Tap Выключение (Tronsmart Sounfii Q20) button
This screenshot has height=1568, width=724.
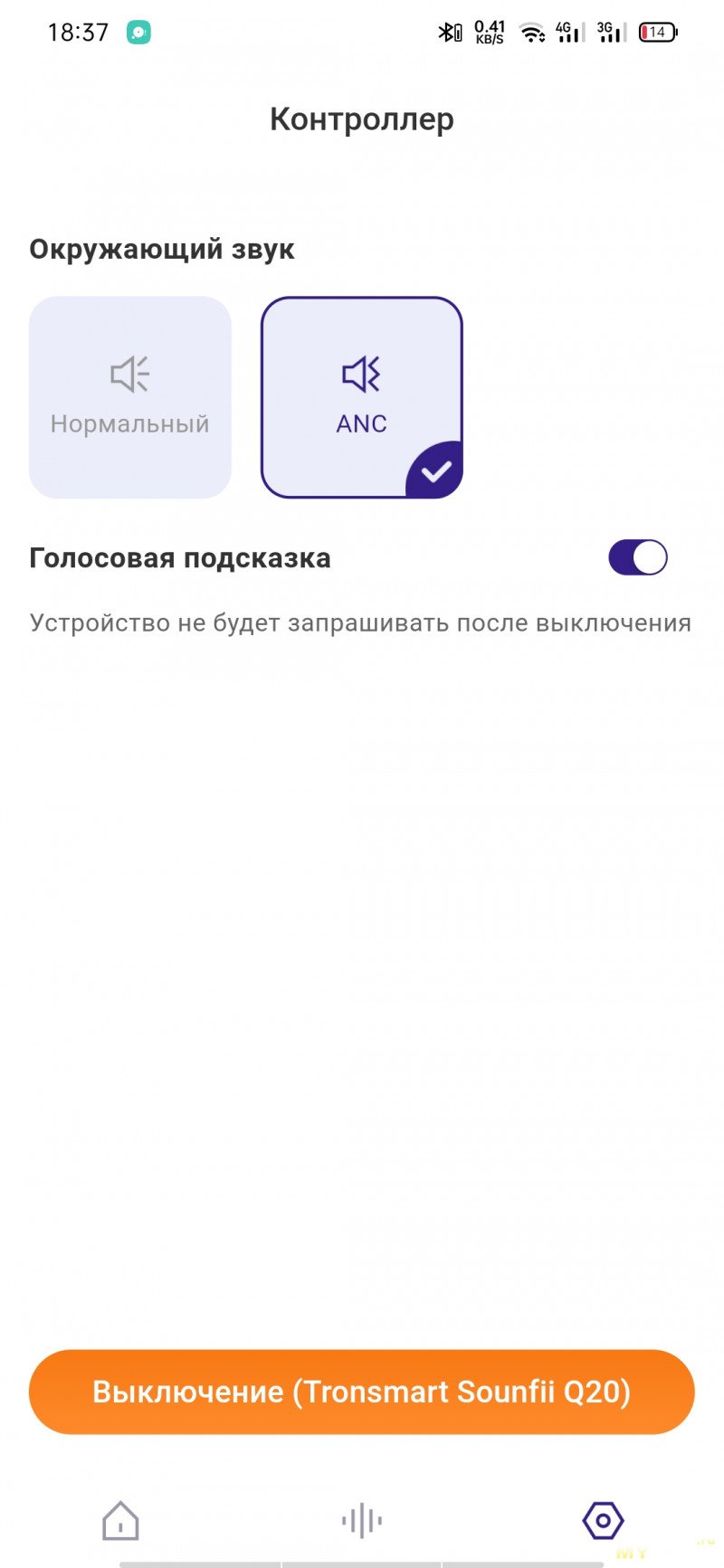[x=362, y=1392]
